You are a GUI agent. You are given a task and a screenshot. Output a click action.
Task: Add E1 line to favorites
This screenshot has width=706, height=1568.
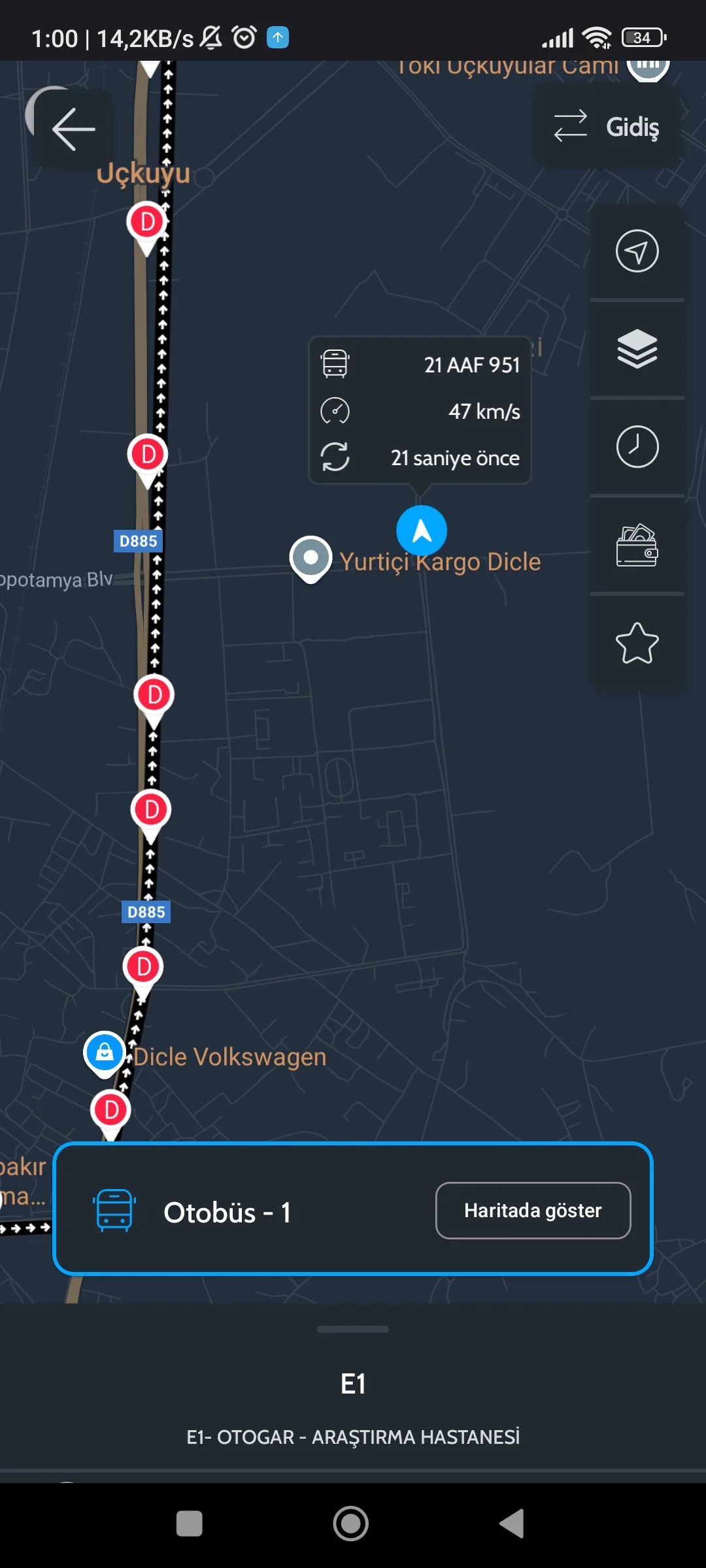637,643
